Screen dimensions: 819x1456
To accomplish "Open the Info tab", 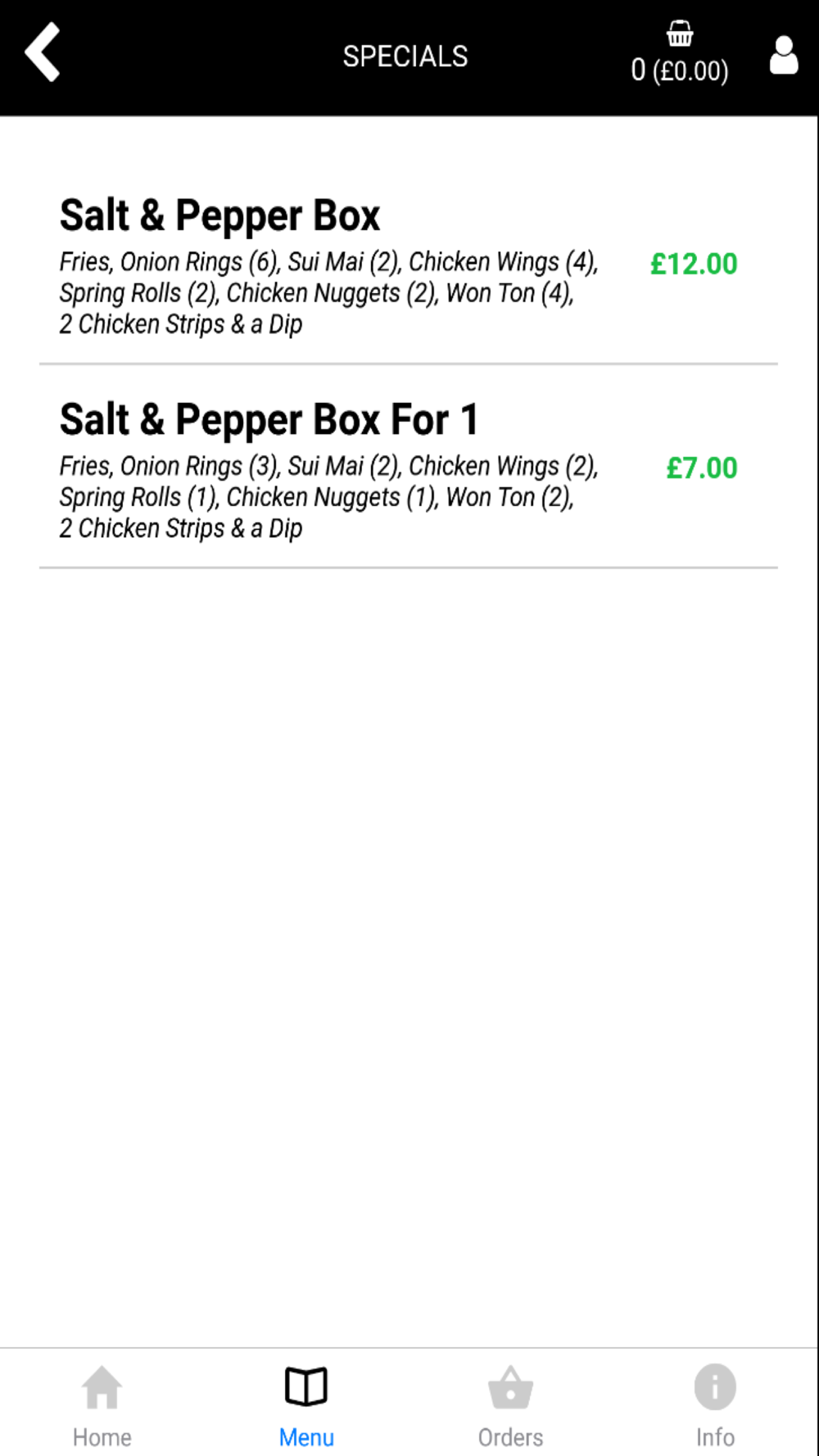I will click(715, 1404).
